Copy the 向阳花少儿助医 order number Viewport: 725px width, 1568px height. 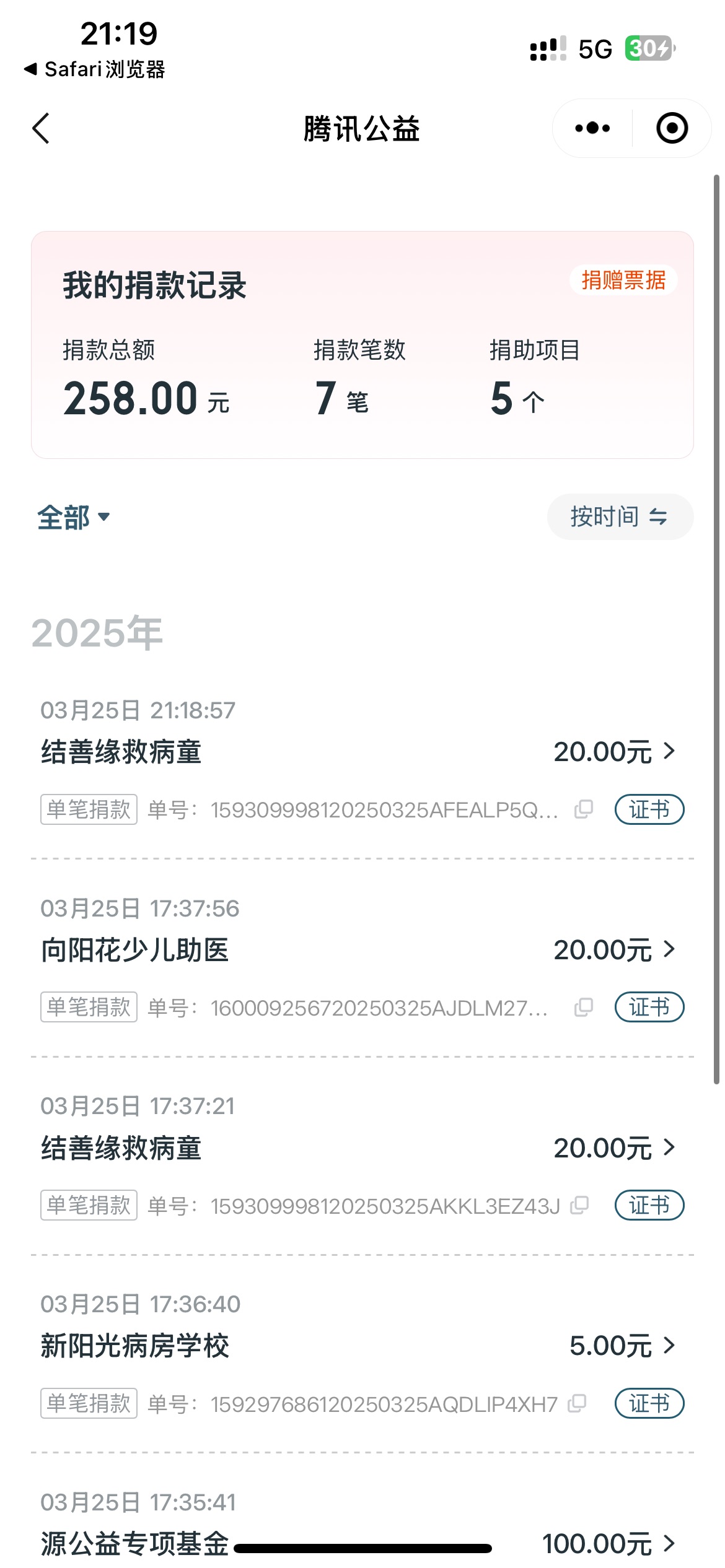point(584,1008)
